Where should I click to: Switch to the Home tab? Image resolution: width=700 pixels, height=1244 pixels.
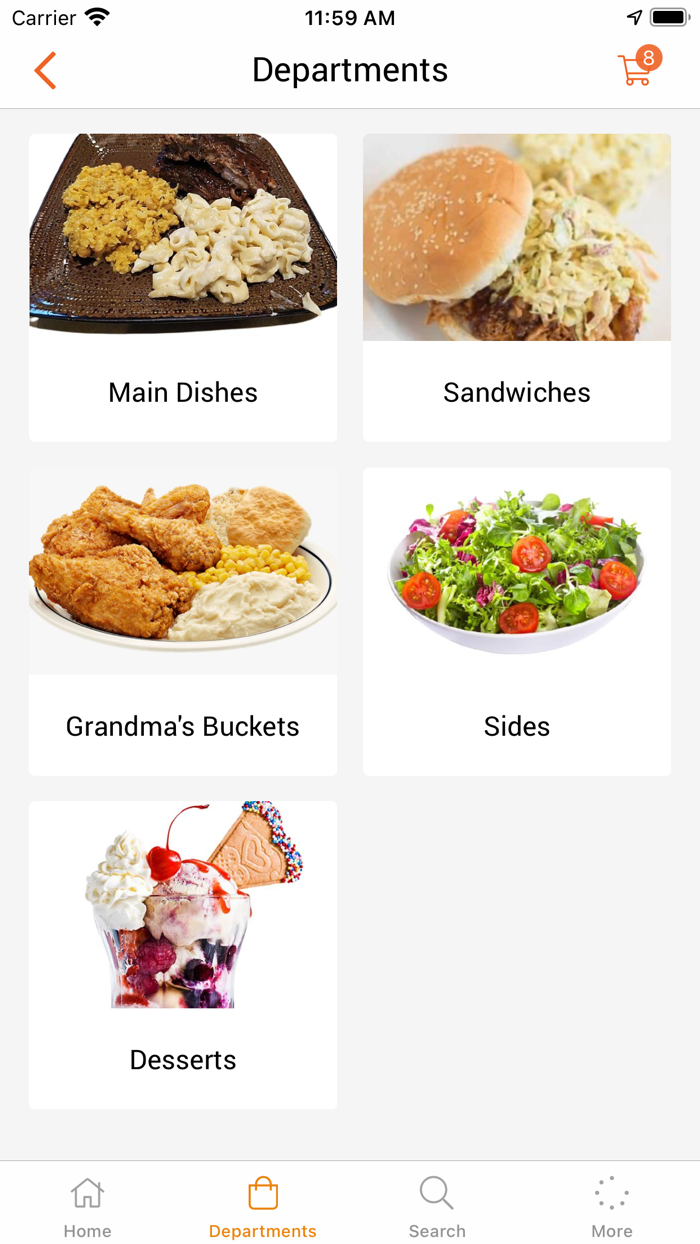coord(87,1204)
